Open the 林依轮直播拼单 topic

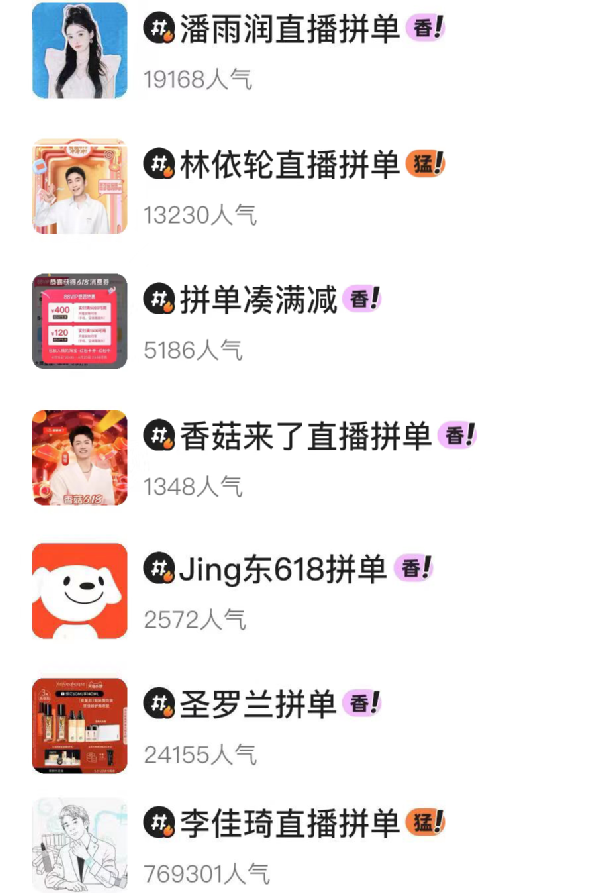tap(290, 164)
